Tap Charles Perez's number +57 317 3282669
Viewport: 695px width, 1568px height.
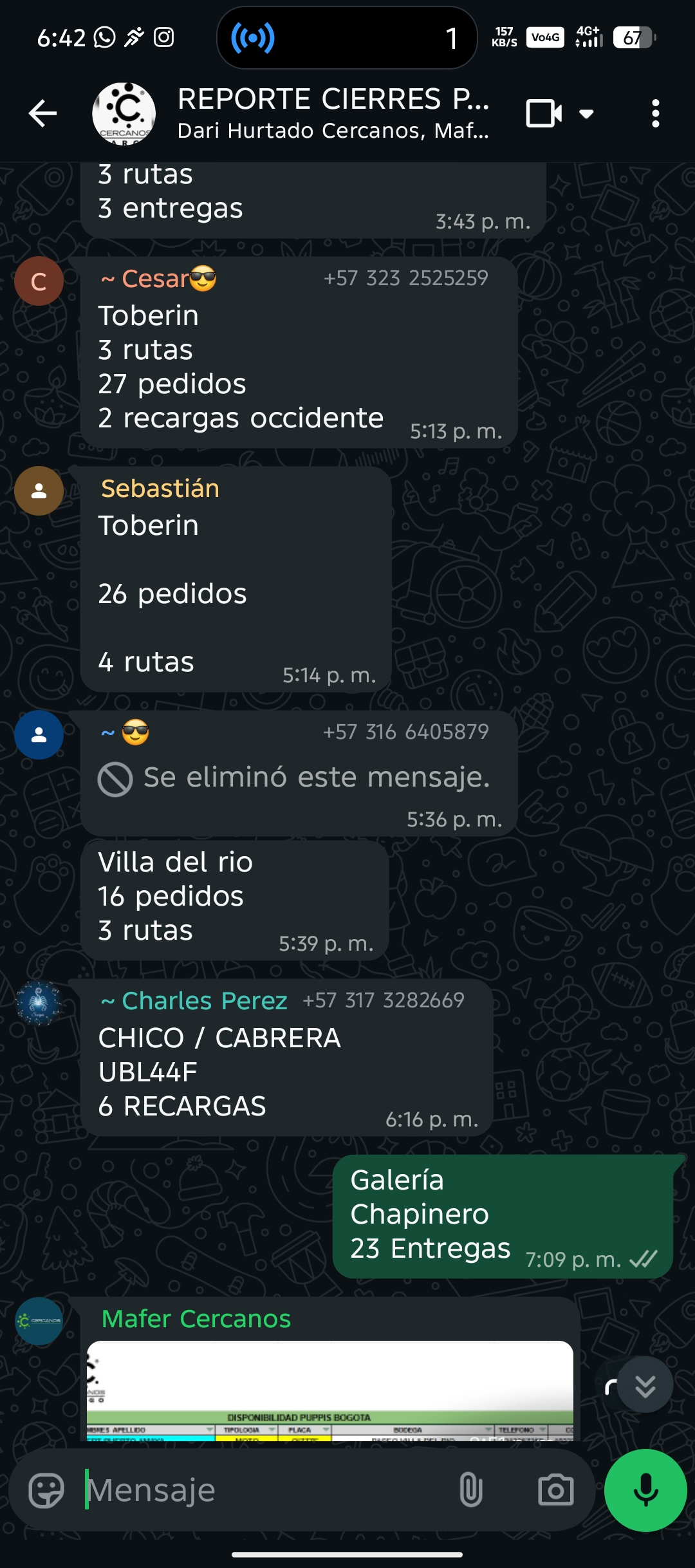pos(384,1000)
